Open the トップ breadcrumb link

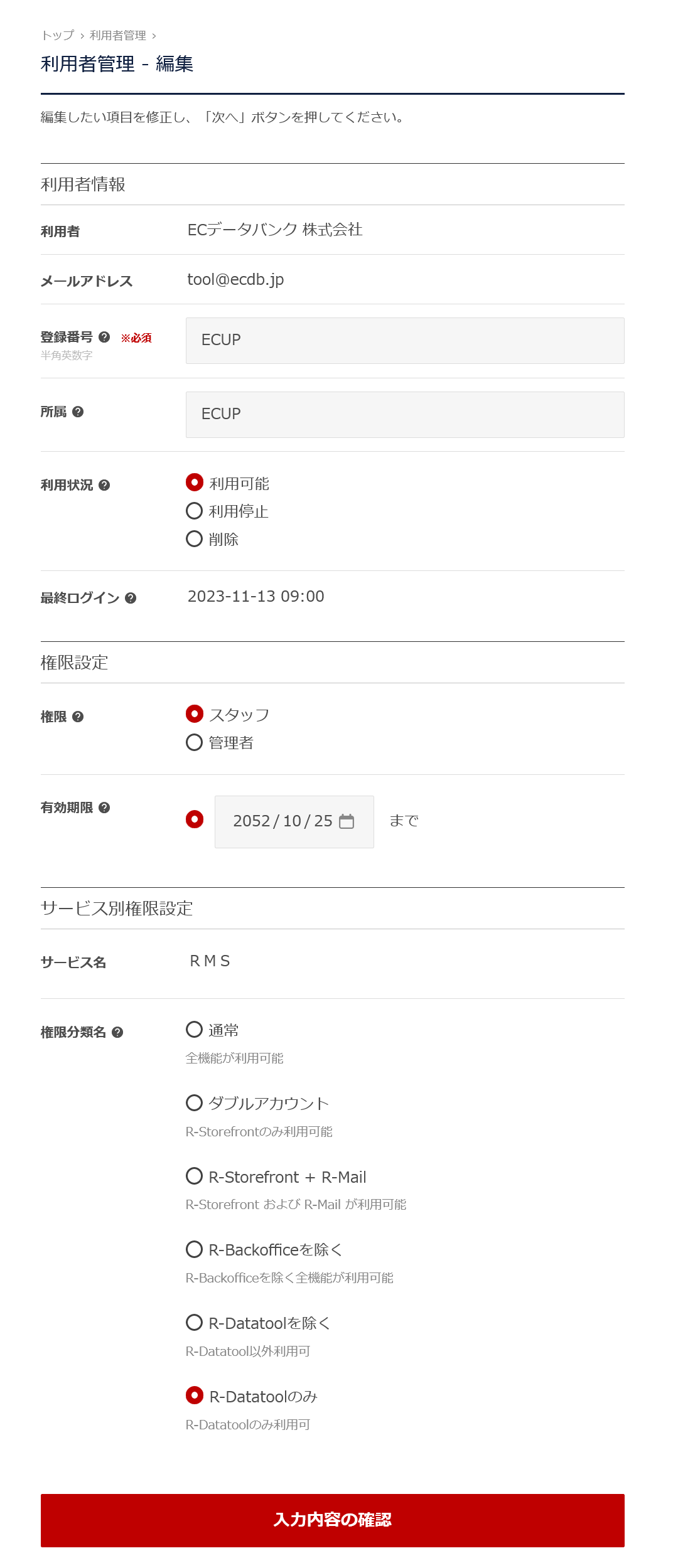click(x=58, y=36)
